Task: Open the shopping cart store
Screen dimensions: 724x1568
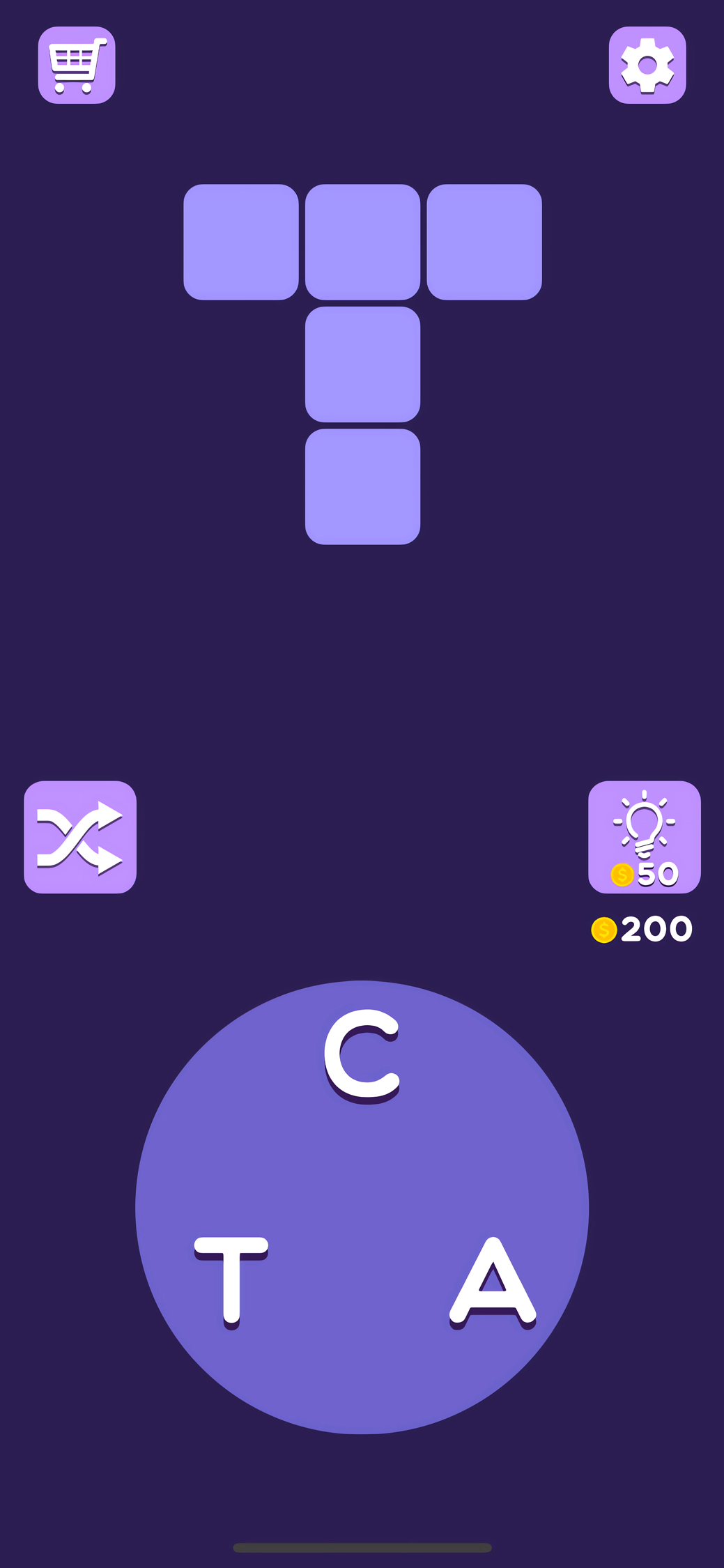Action: [x=77, y=66]
